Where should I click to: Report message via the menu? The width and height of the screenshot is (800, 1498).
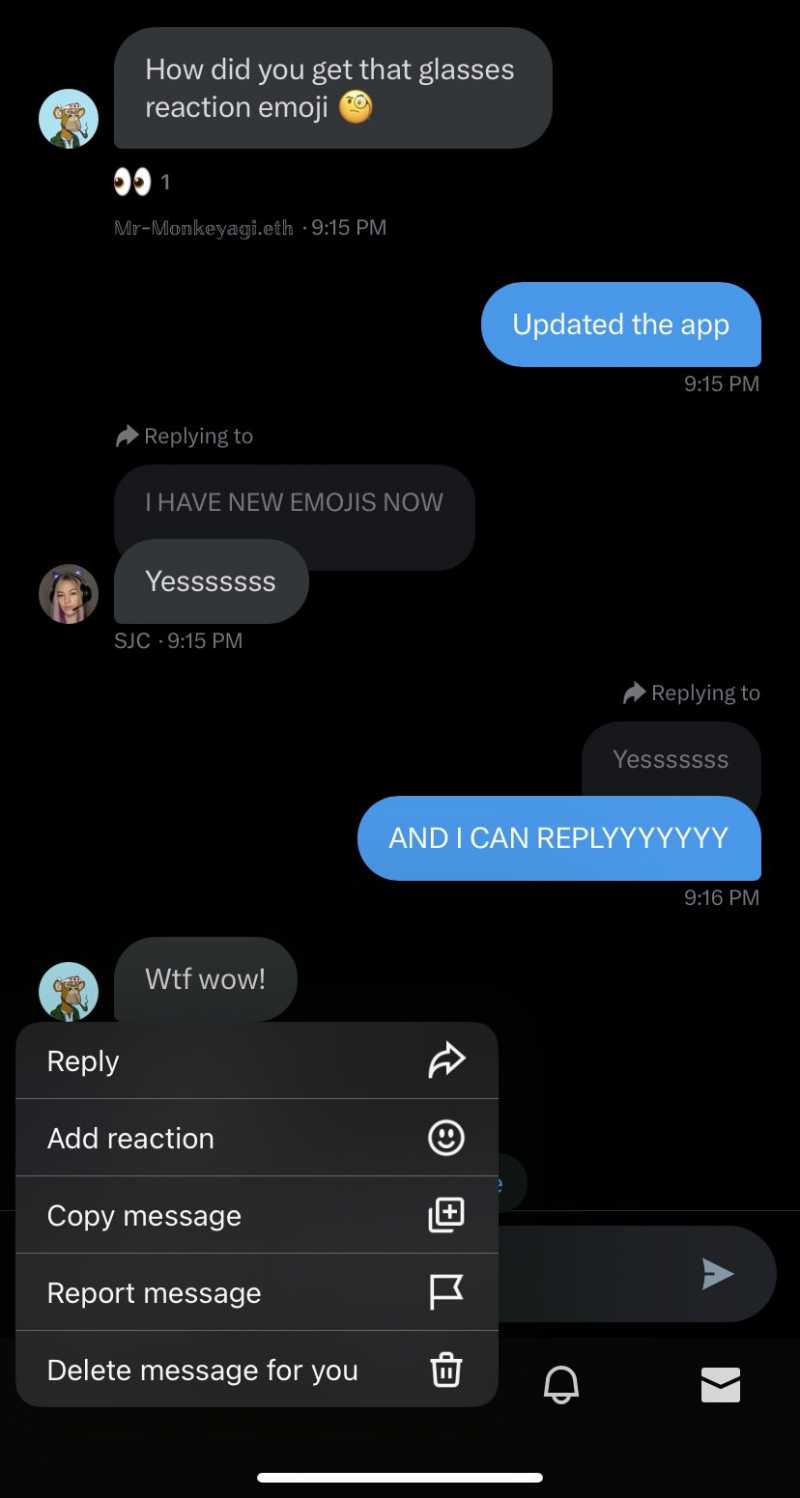coord(256,1292)
